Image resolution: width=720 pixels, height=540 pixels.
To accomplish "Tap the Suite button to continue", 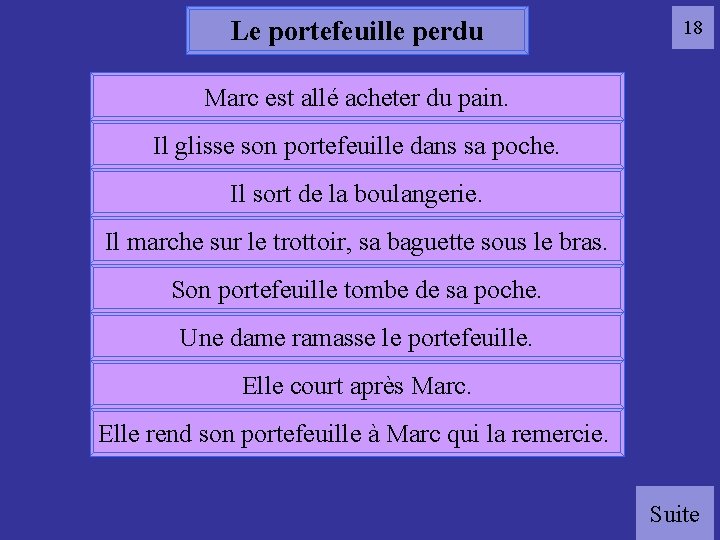I will [x=675, y=514].
